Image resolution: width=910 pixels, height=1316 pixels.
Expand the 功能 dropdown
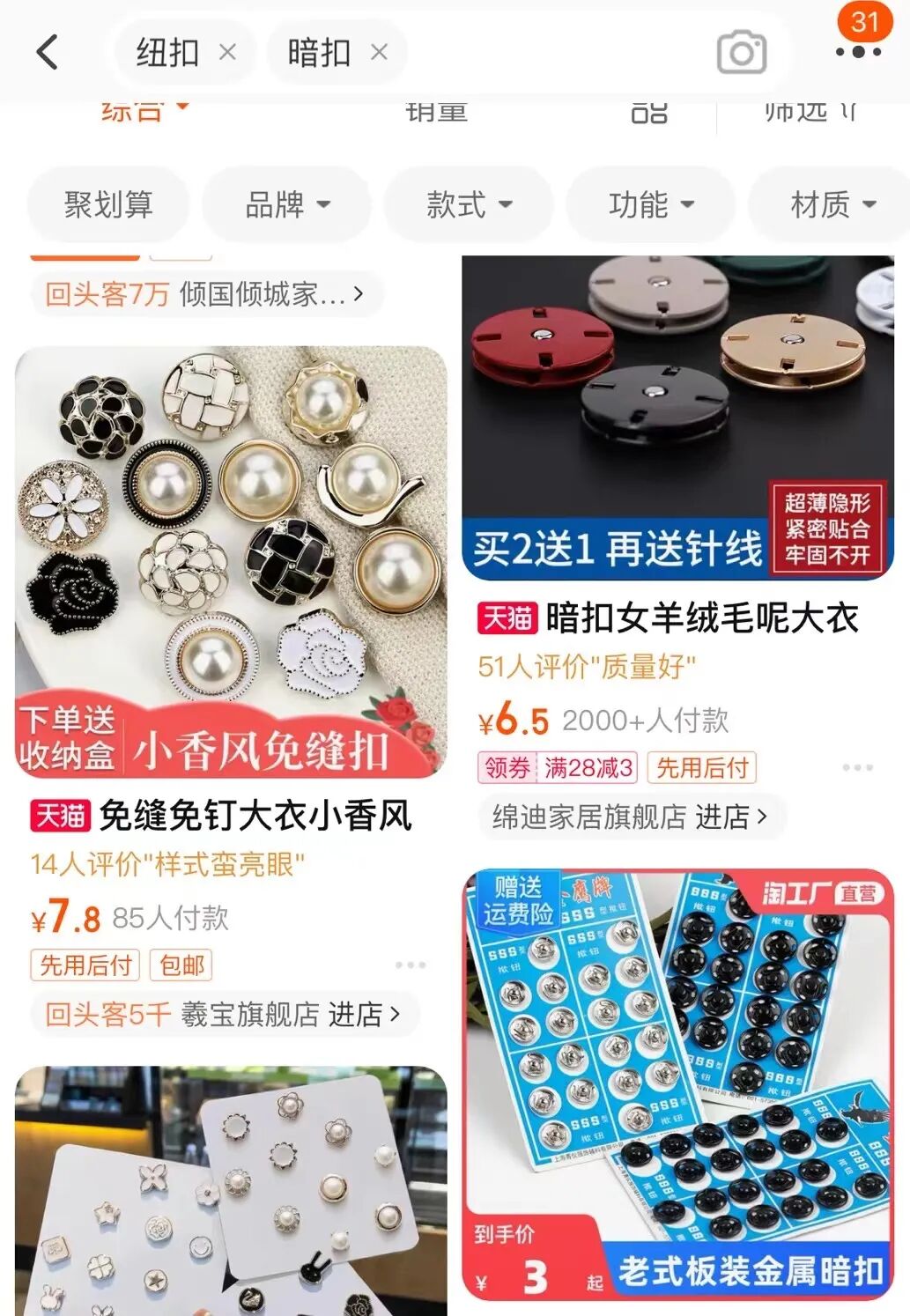point(651,204)
